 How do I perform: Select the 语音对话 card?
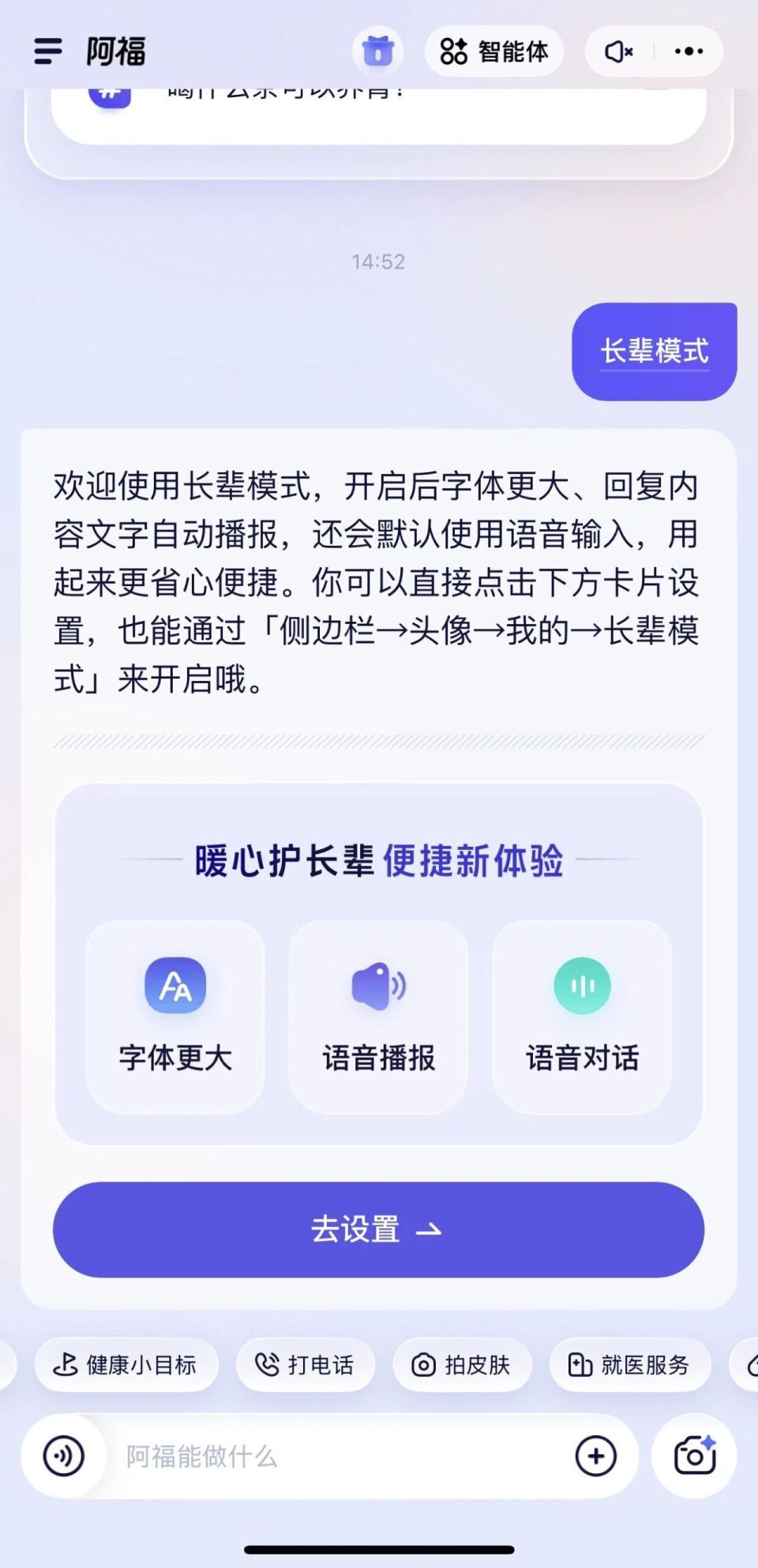click(582, 1017)
